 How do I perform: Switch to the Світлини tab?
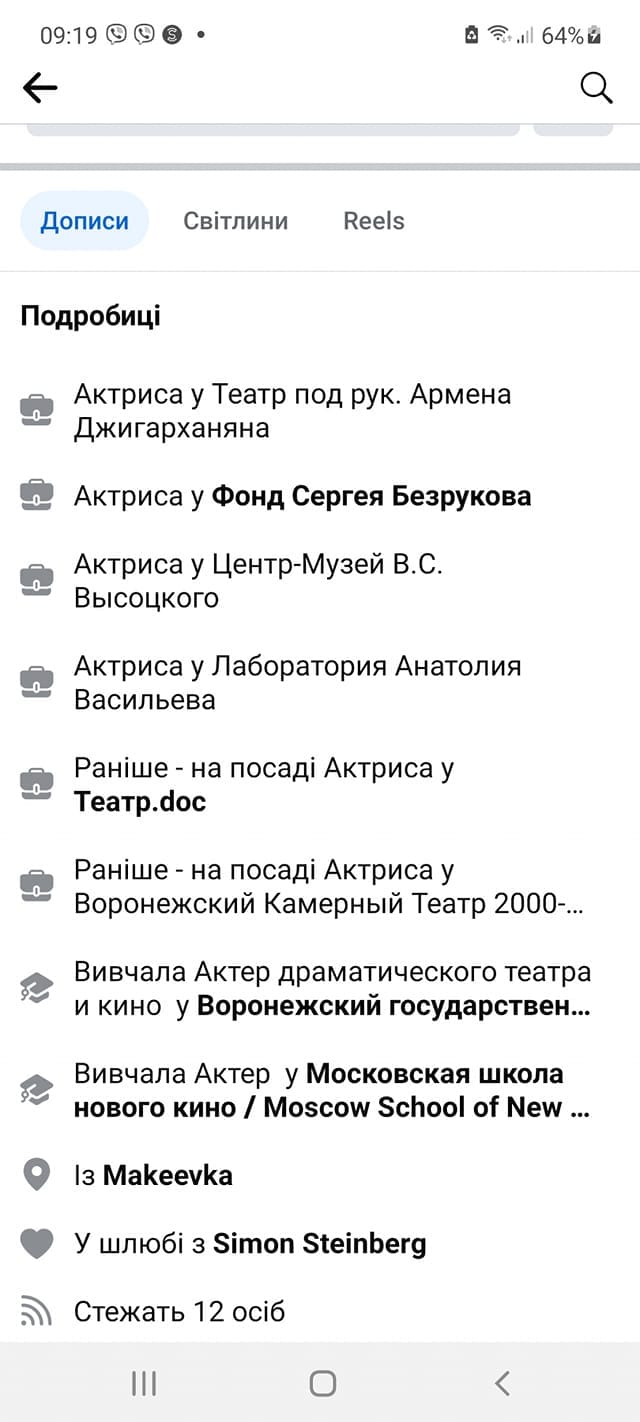(x=235, y=221)
